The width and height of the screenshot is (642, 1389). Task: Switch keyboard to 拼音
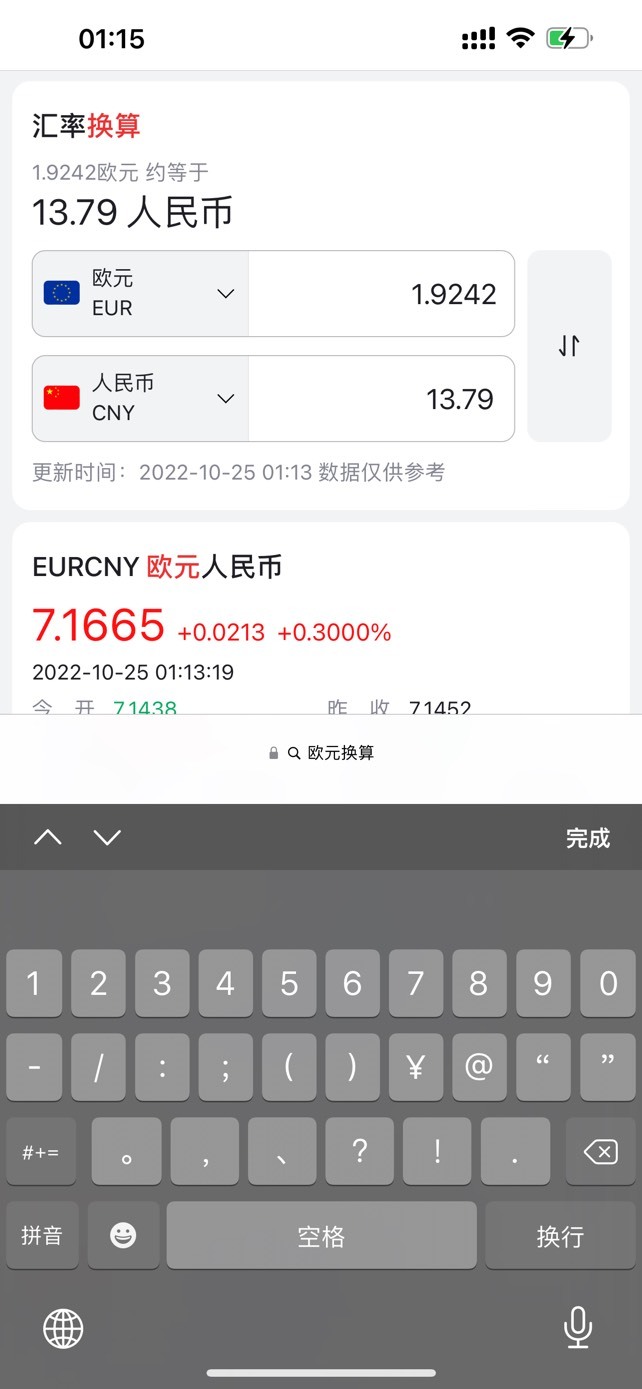coord(41,1236)
